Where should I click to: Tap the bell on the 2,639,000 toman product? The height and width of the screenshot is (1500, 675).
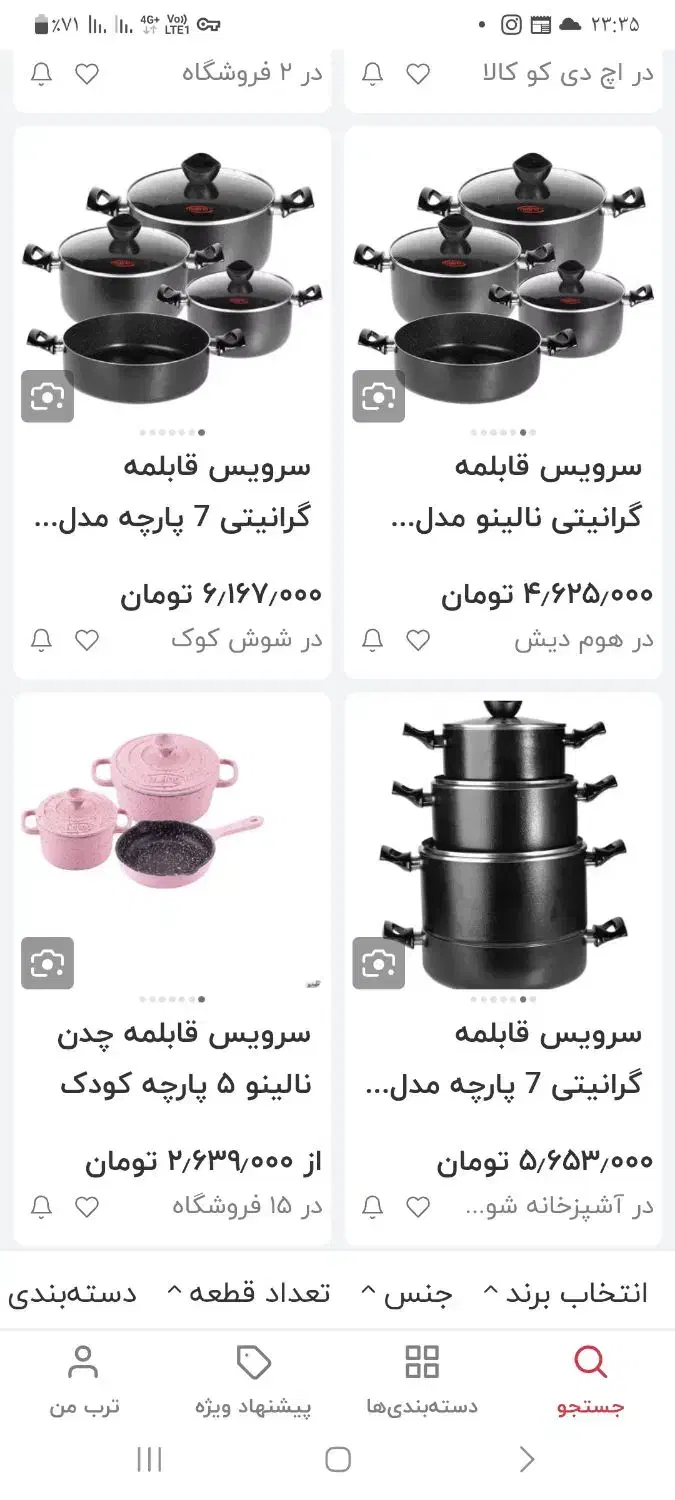pos(41,1207)
